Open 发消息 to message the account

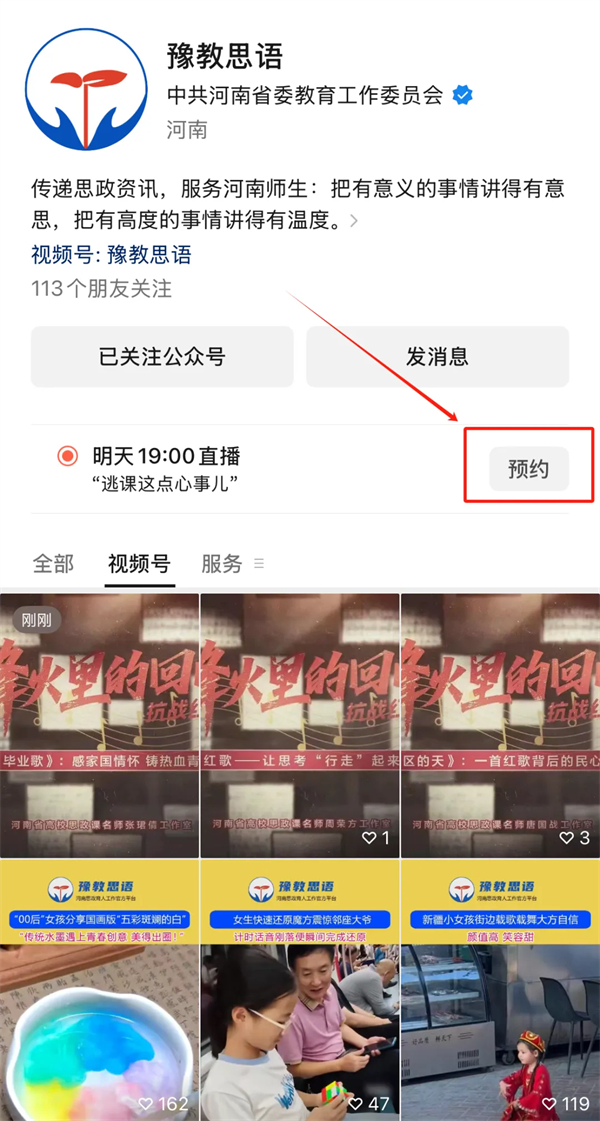(x=437, y=357)
